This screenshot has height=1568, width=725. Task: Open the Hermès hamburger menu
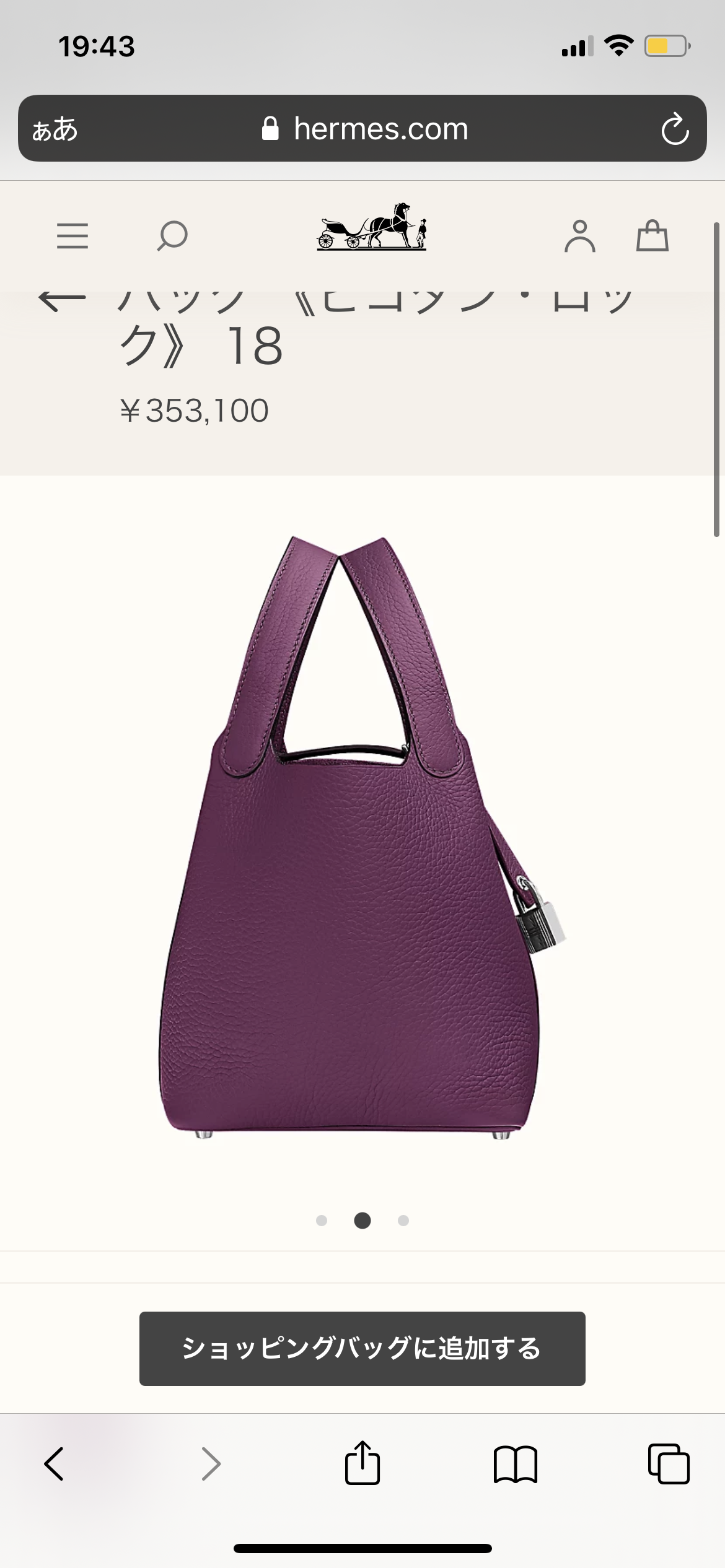(x=72, y=236)
